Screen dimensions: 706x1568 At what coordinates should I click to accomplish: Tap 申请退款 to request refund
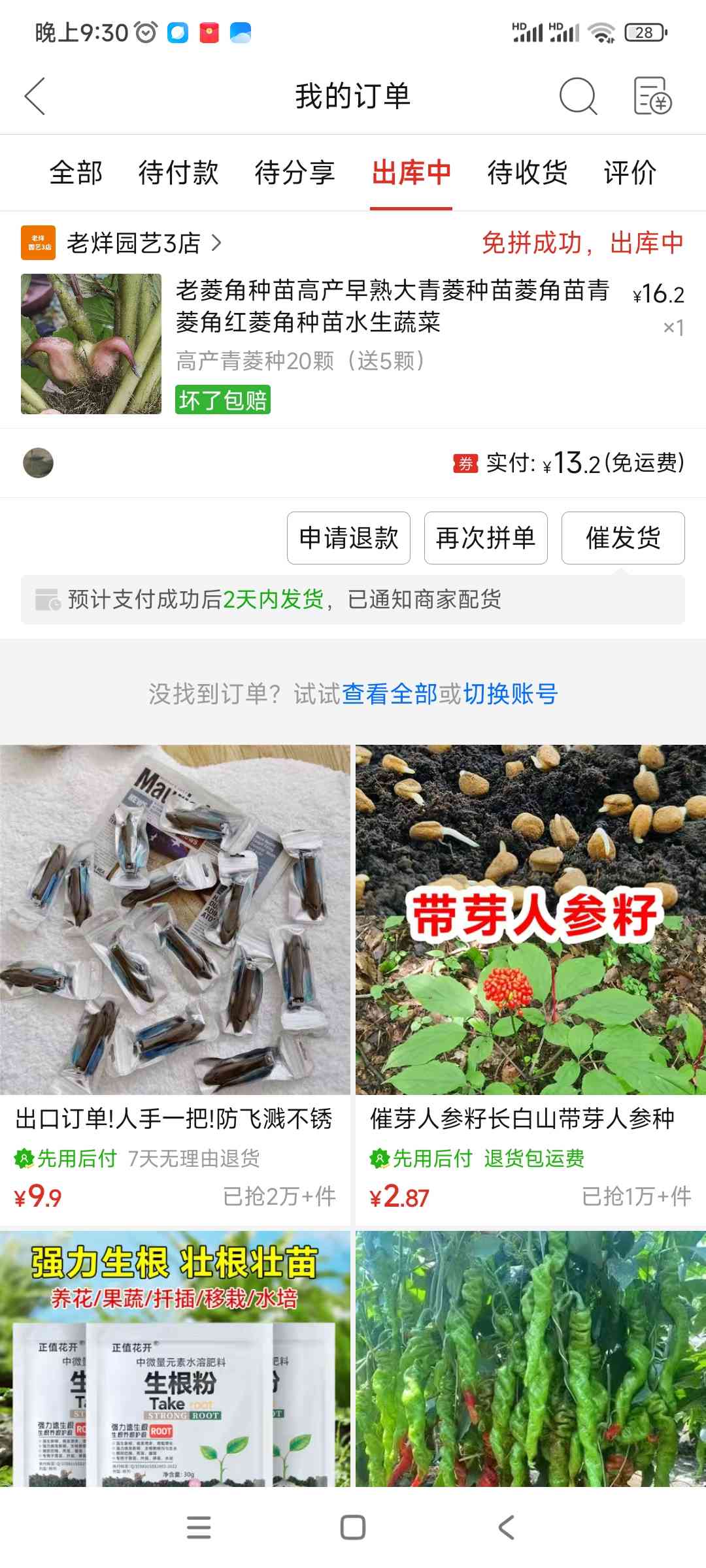point(348,538)
